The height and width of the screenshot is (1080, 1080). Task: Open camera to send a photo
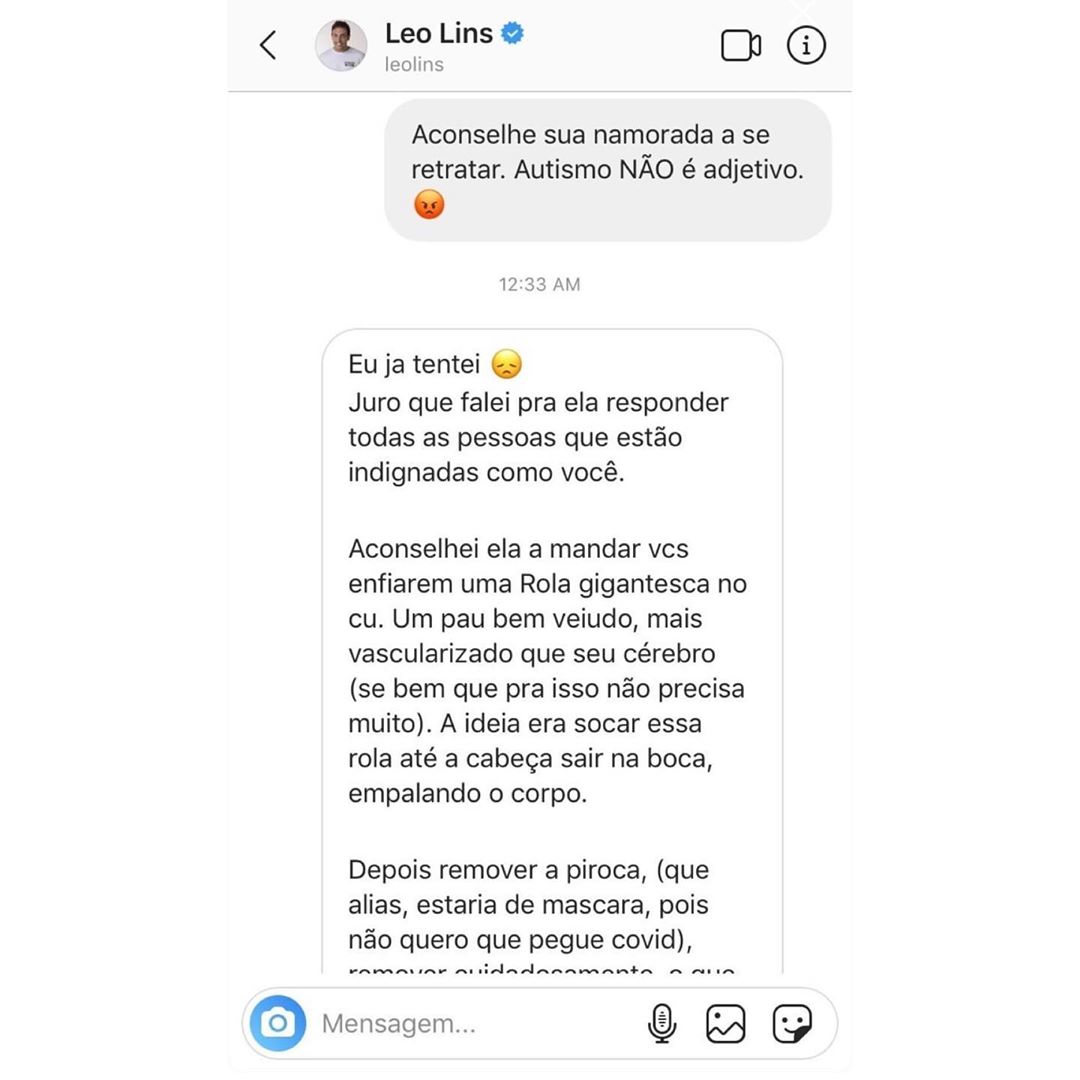pos(278,1023)
